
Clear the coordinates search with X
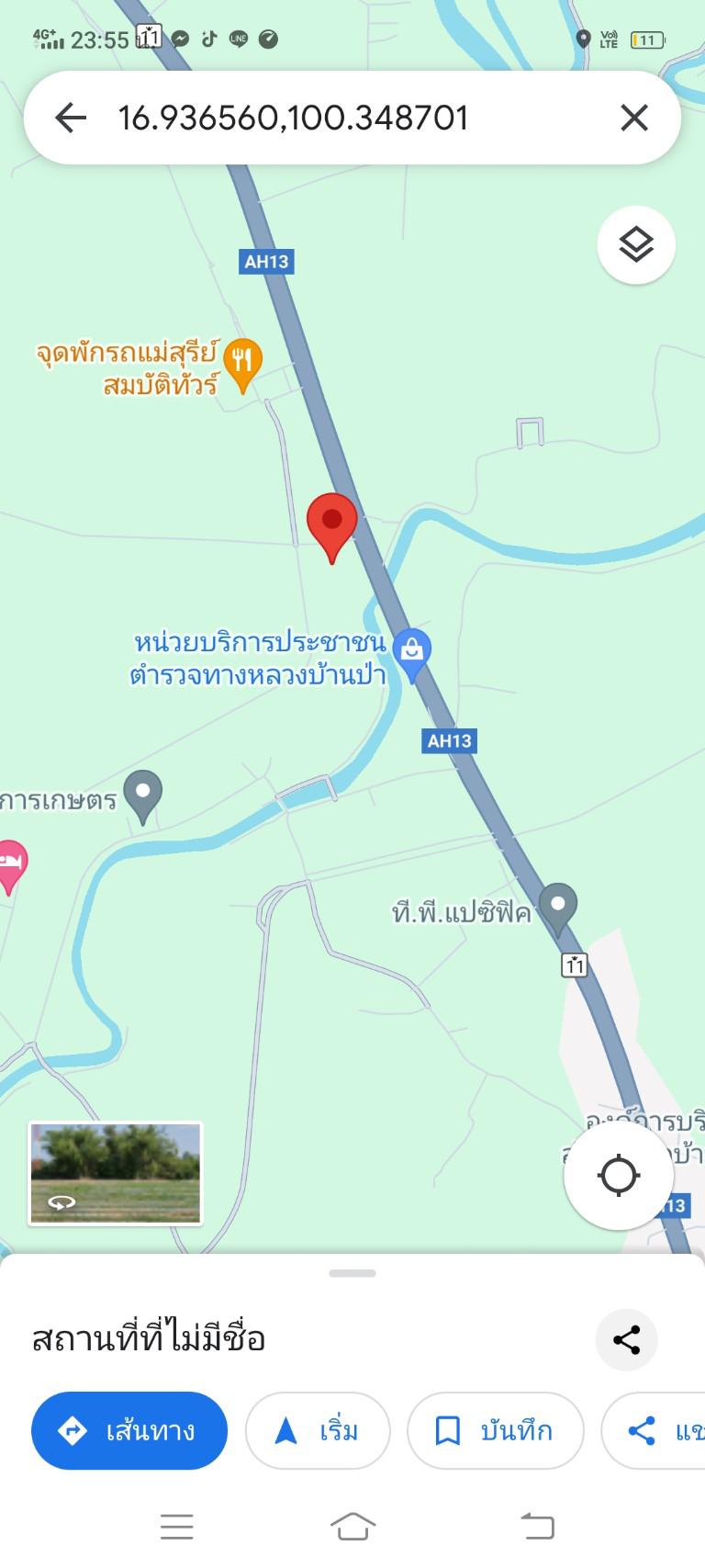[x=634, y=118]
